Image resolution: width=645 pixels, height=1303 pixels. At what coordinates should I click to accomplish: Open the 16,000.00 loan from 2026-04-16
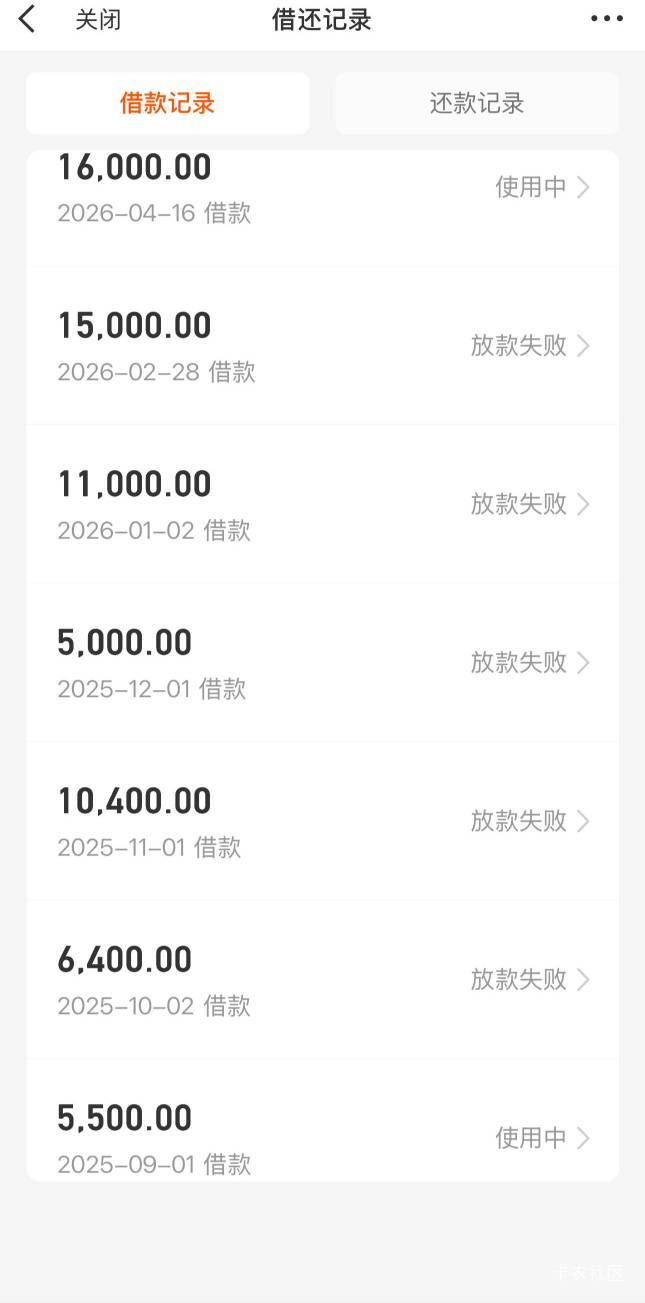[x=322, y=188]
